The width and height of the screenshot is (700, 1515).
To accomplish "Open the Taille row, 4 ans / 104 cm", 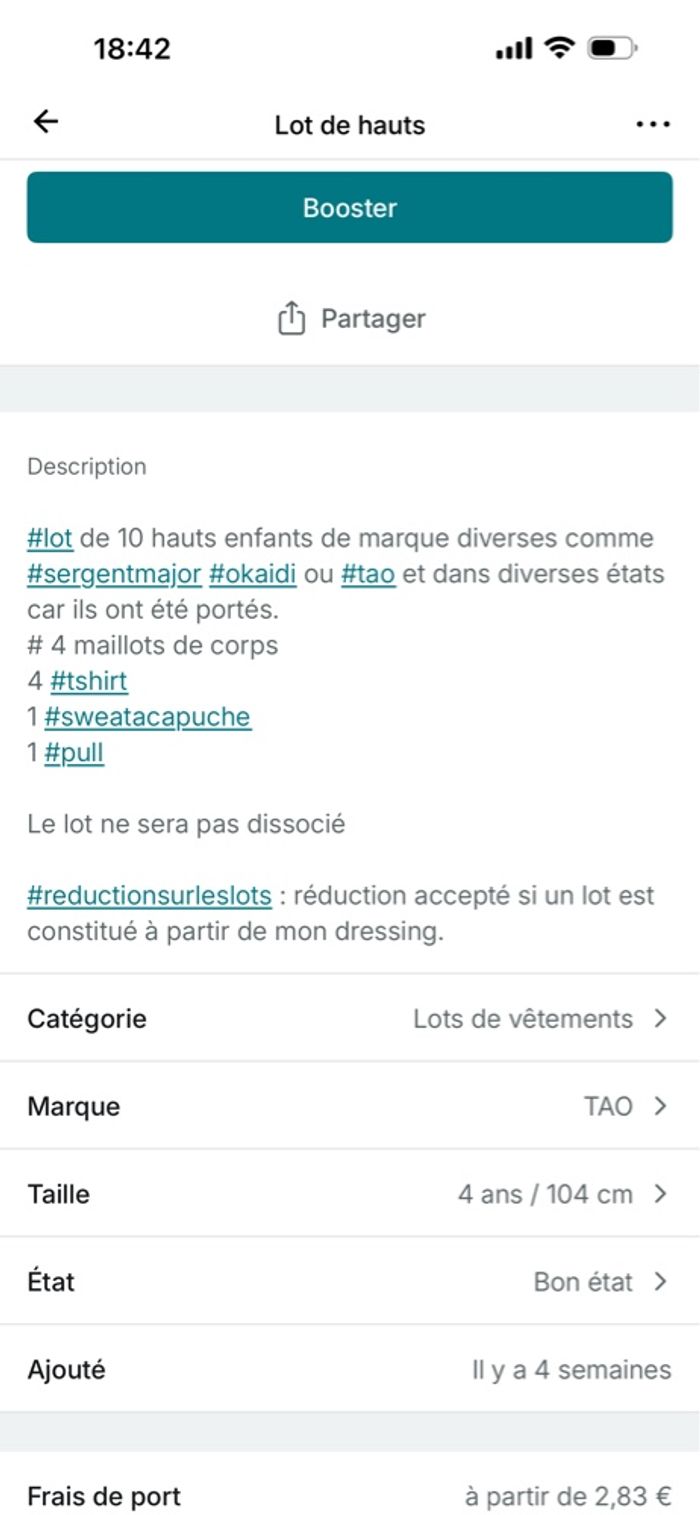I will pyautogui.click(x=350, y=1194).
